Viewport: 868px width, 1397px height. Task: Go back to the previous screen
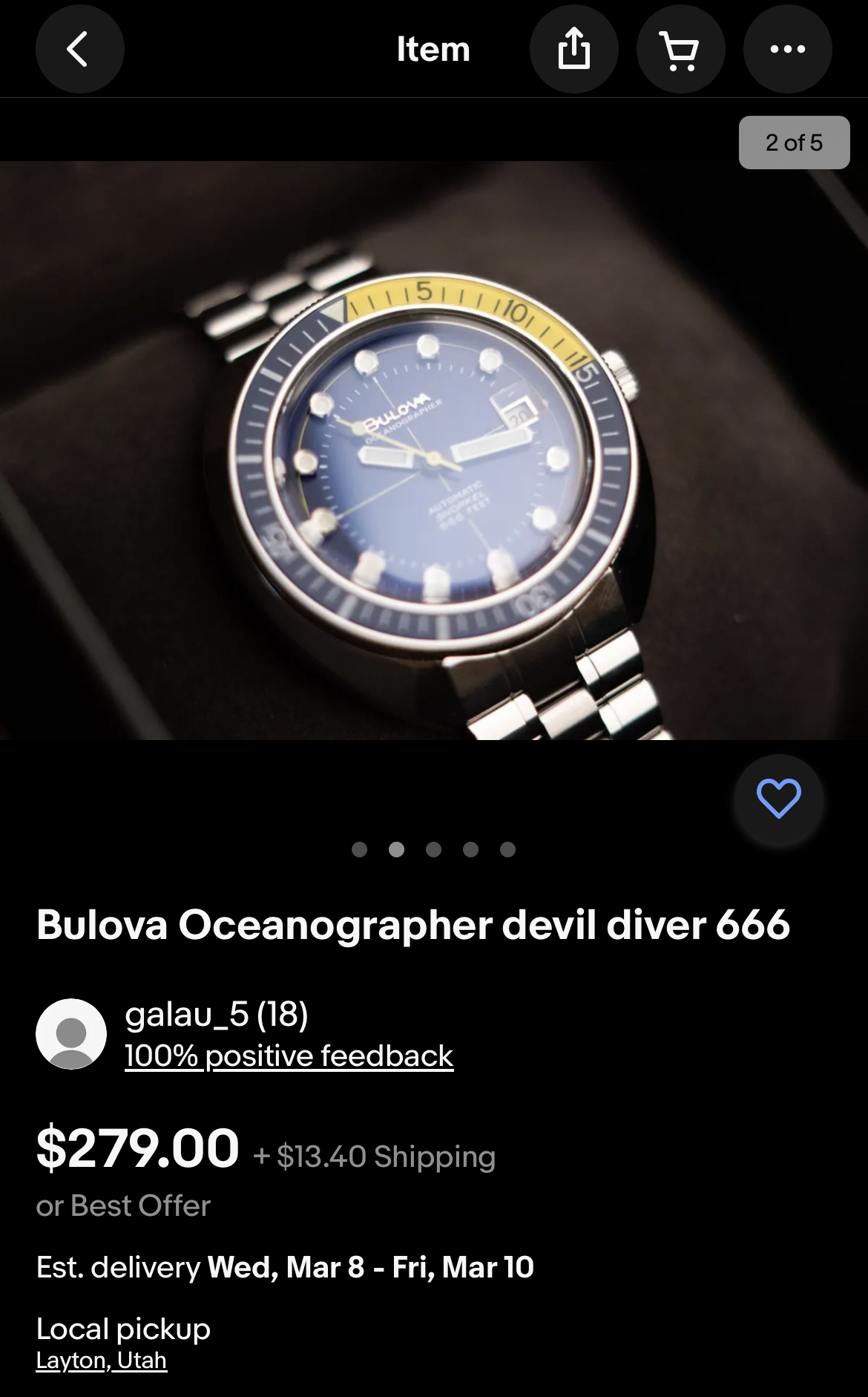79,49
